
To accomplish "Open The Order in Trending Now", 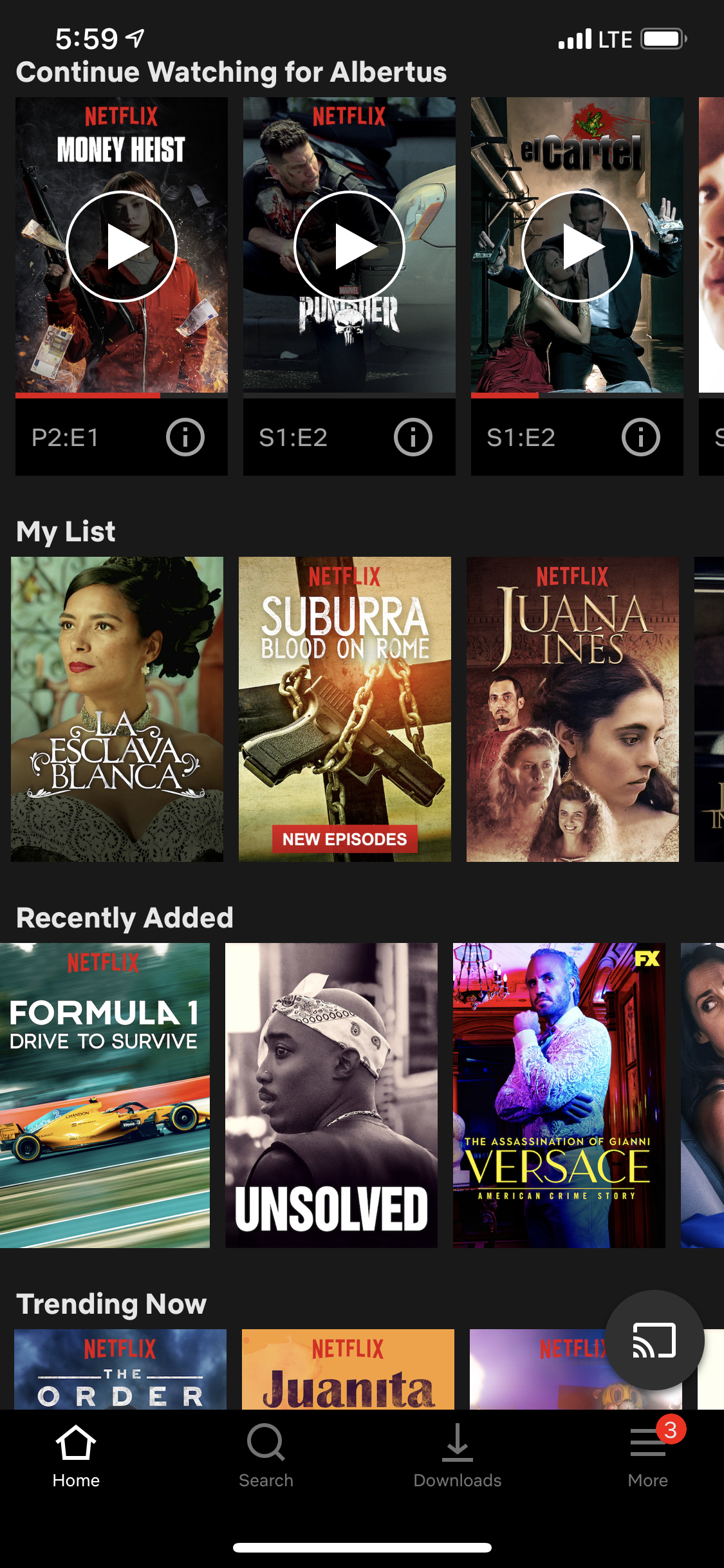I will tap(120, 1369).
